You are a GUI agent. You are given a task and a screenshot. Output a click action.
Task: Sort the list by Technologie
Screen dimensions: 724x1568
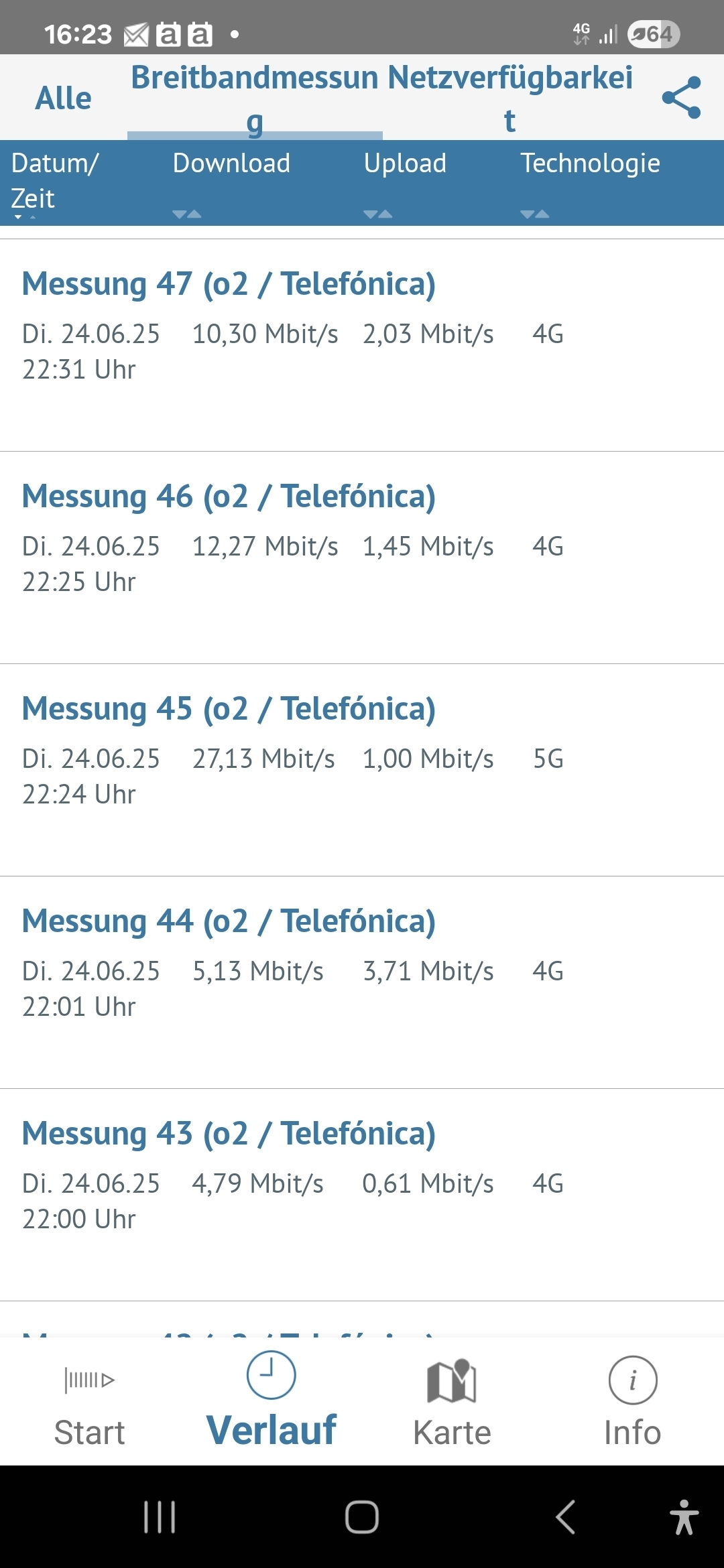click(x=590, y=182)
